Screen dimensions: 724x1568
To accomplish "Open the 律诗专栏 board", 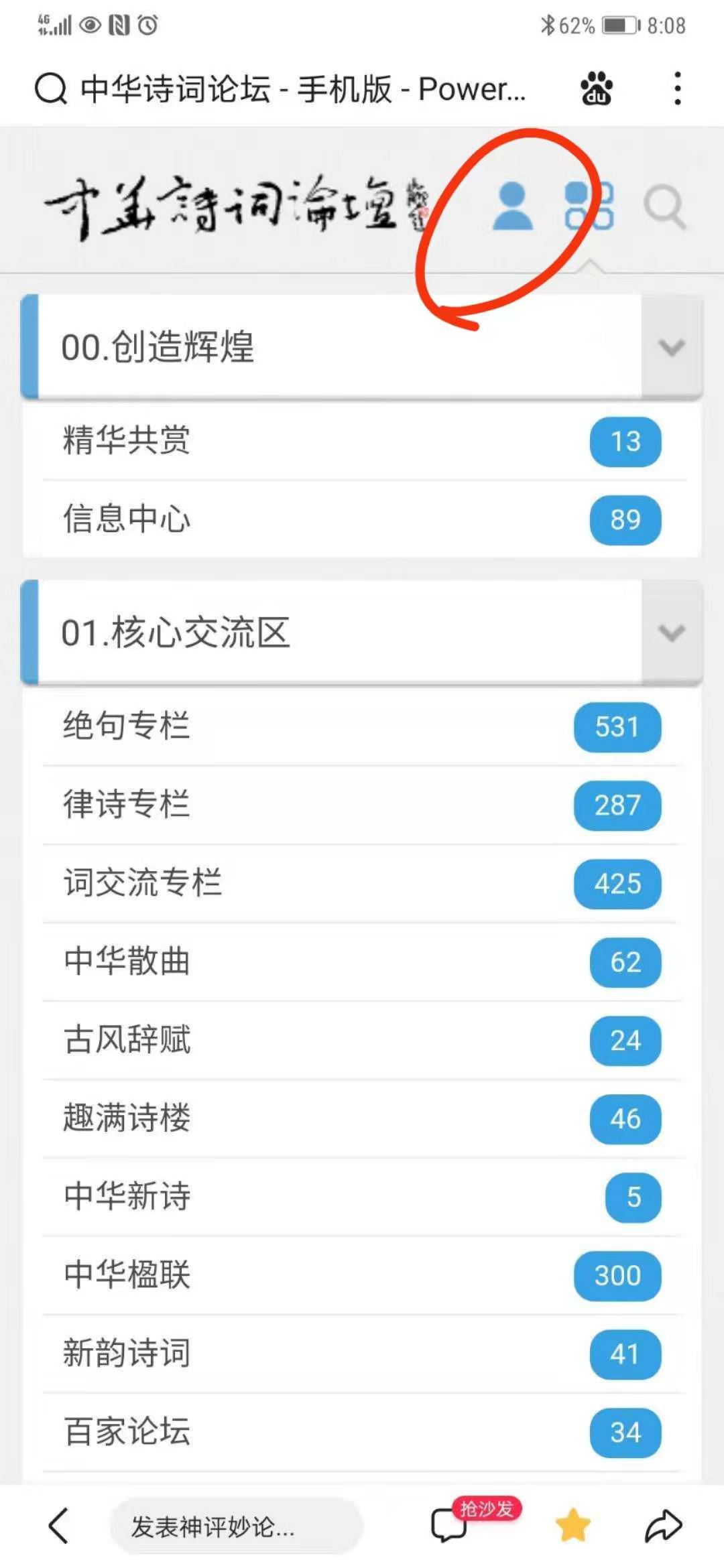I will coord(362,805).
